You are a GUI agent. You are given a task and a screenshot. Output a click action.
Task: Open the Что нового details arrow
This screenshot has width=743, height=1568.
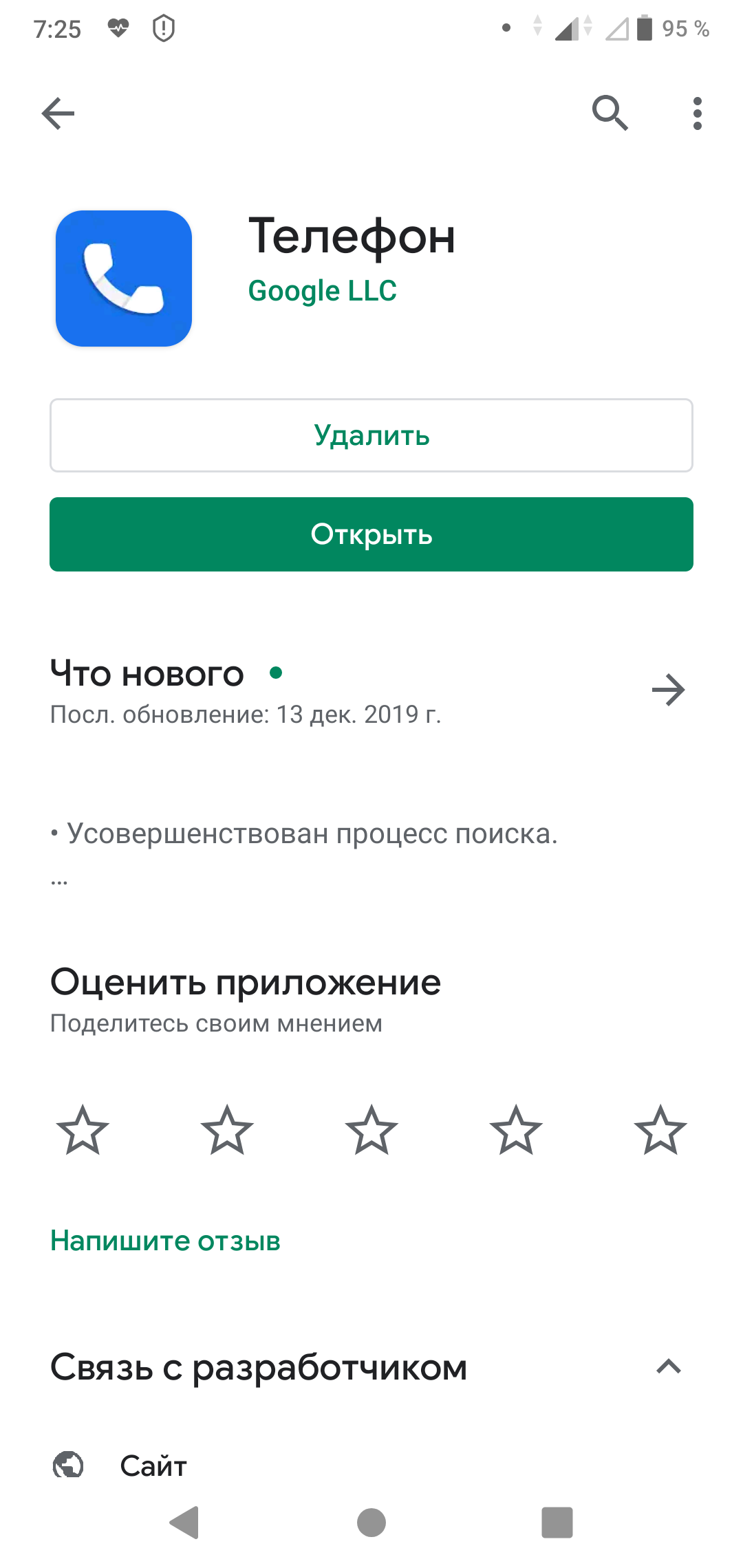(668, 690)
